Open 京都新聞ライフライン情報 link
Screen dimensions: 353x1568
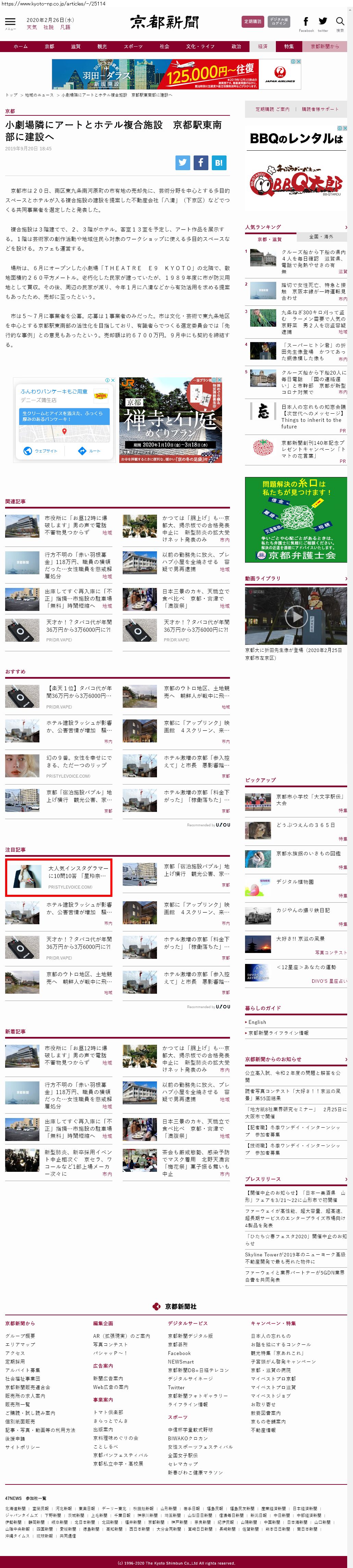click(278, 1033)
